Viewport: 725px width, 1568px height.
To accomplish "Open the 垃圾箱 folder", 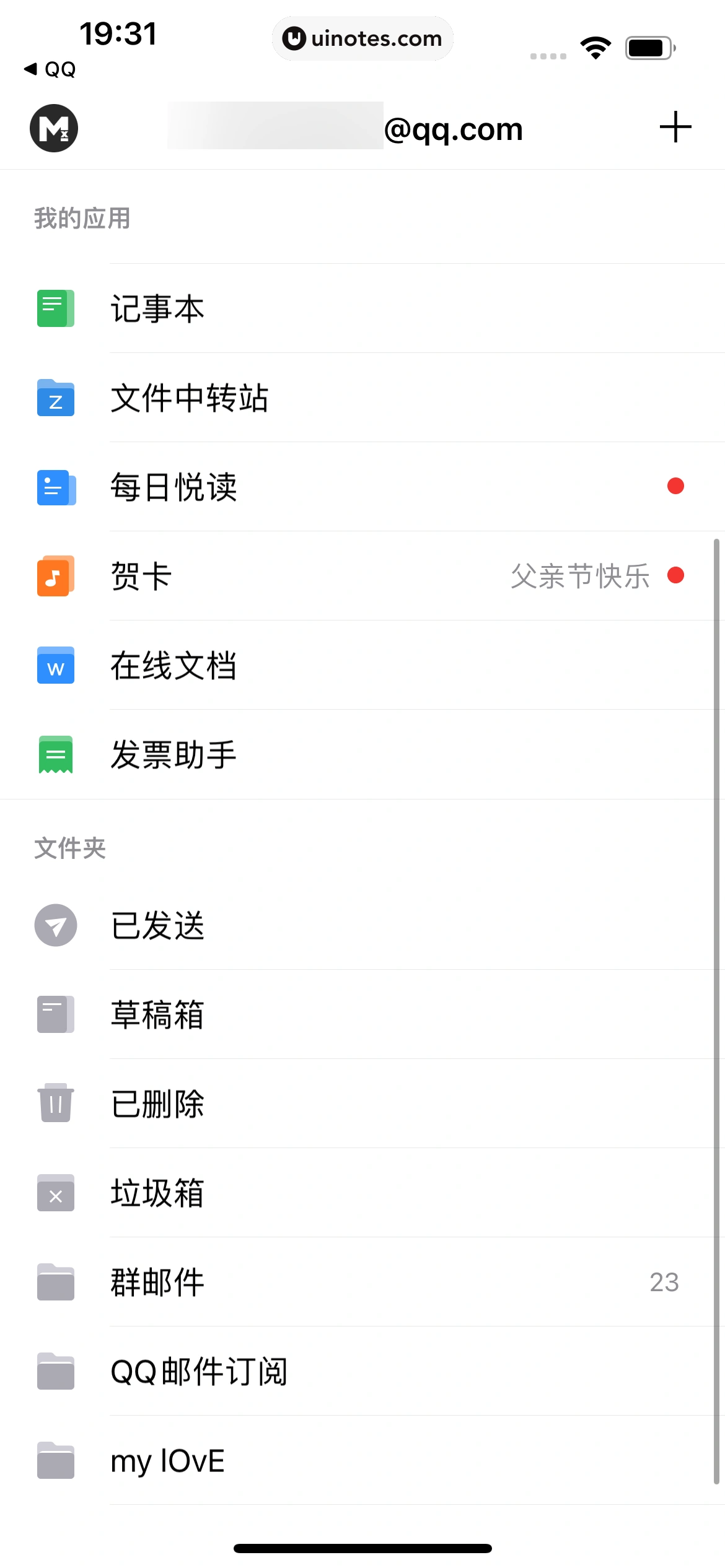I will tap(157, 1193).
